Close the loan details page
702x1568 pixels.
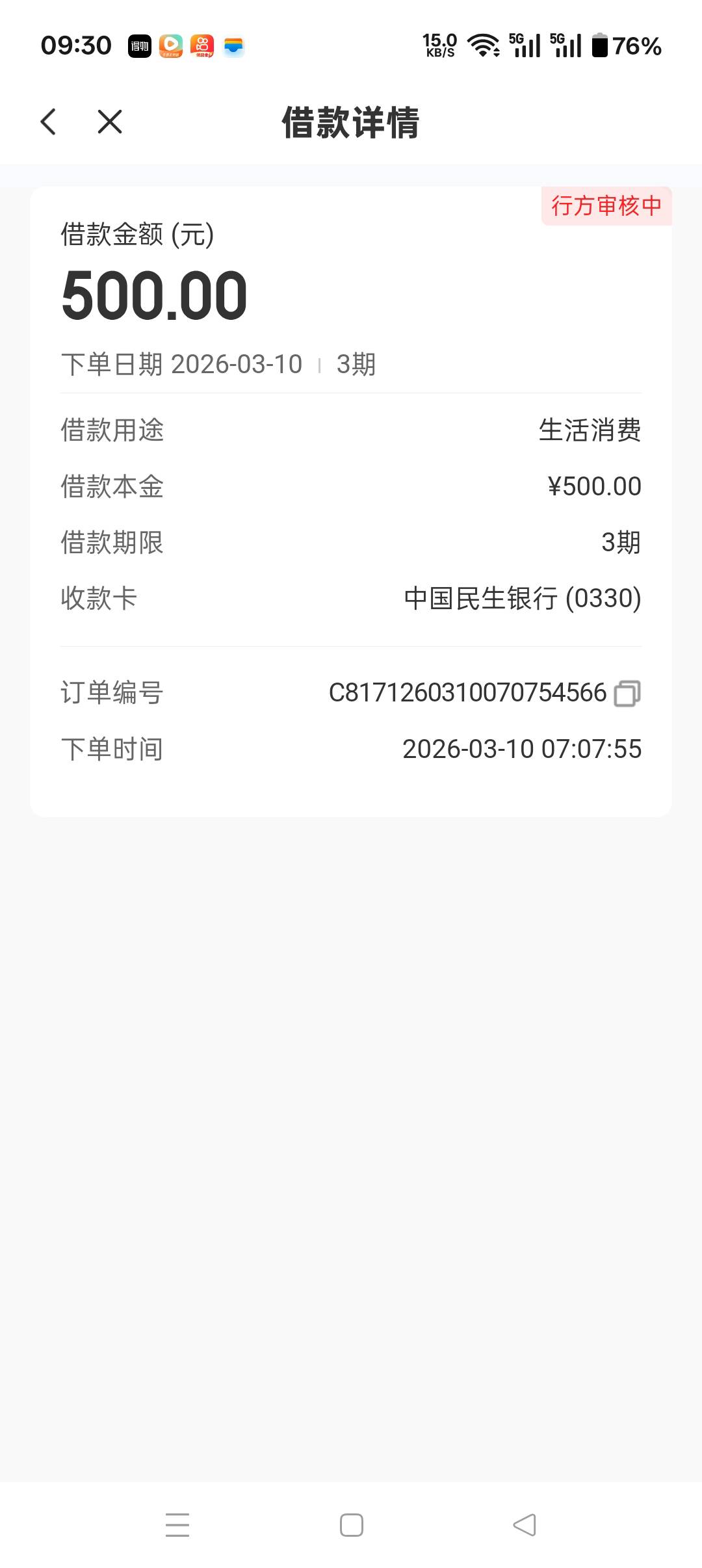point(110,122)
